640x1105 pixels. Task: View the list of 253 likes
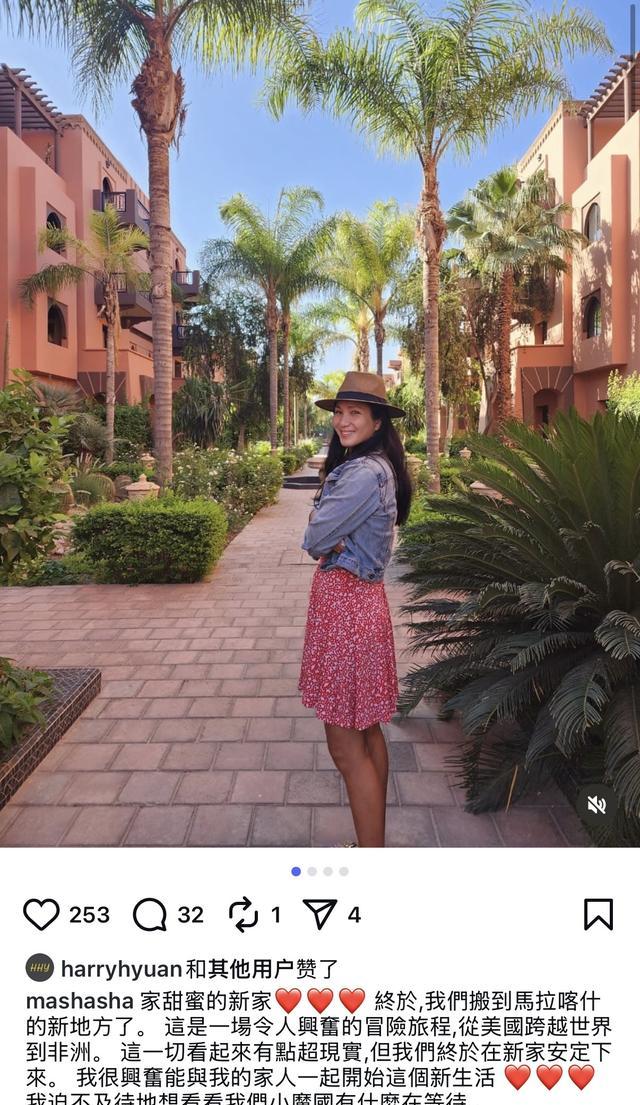pyautogui.click(x=89, y=915)
